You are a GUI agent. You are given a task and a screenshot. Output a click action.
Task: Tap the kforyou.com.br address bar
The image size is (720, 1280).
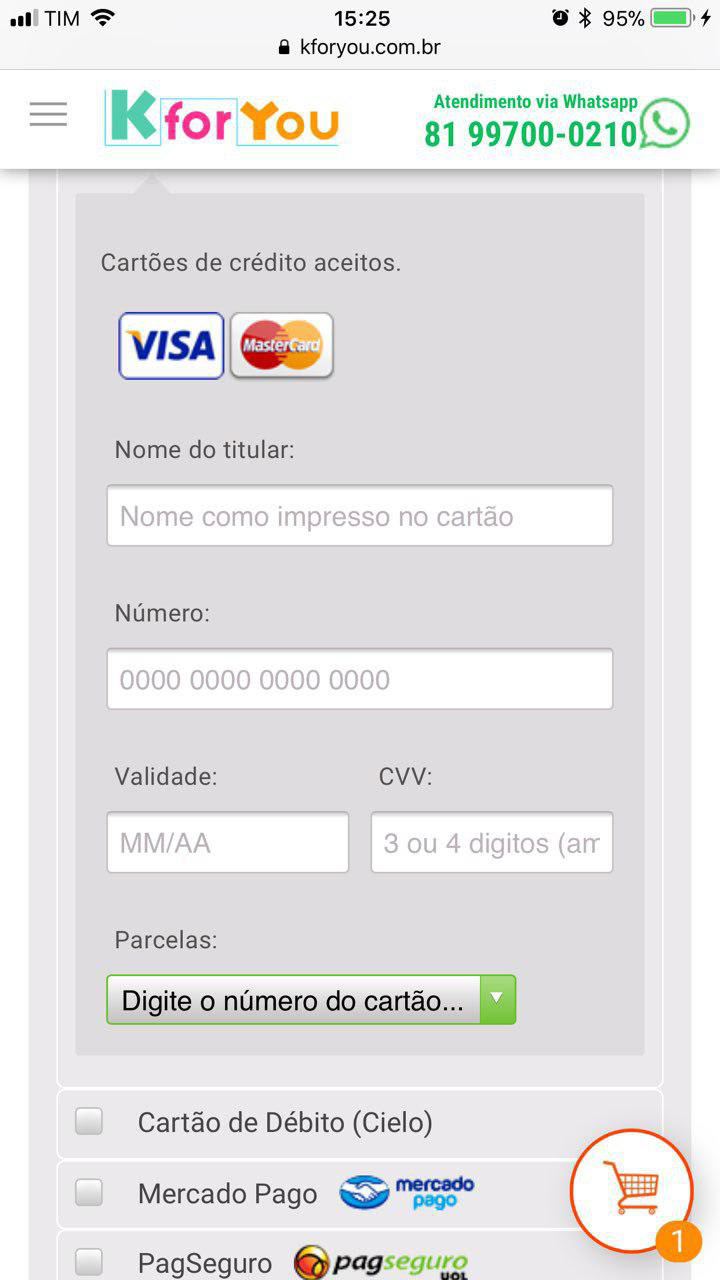360,47
